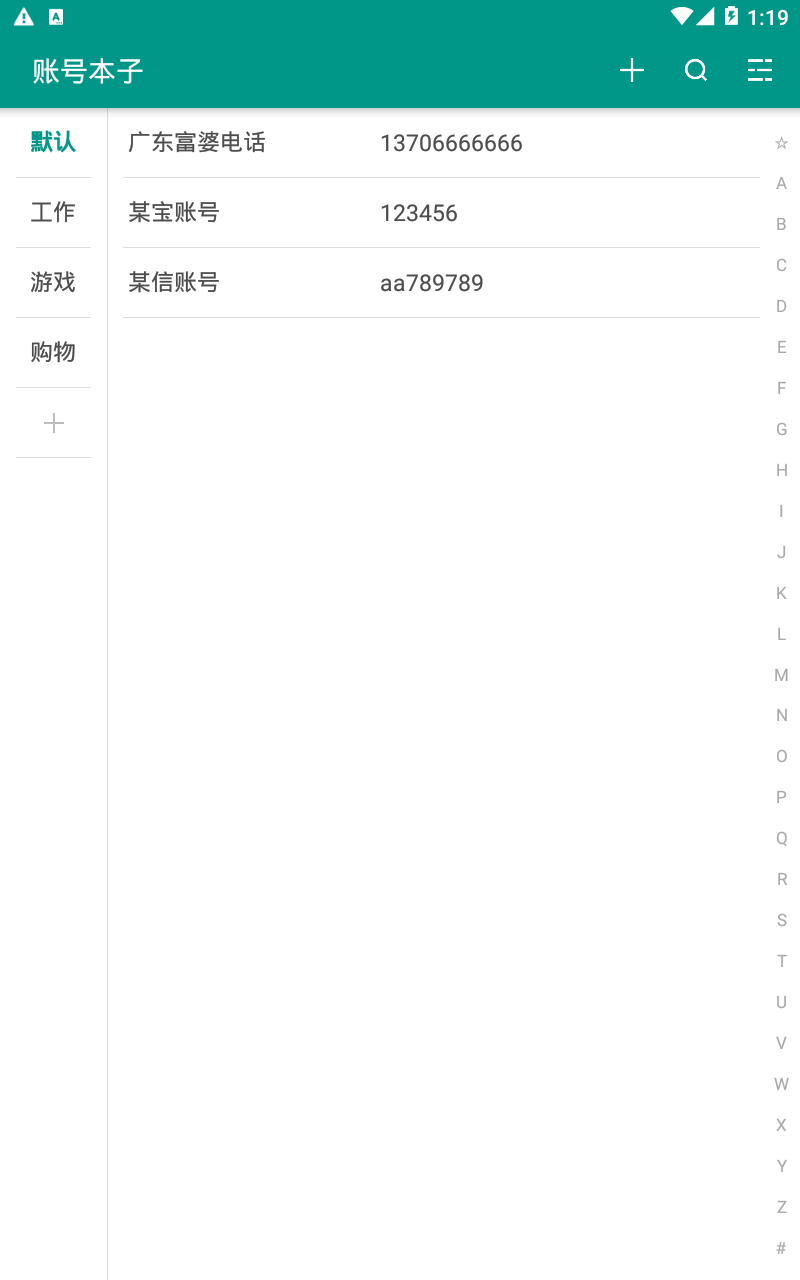Jump to letter Z in the index bar
The width and height of the screenshot is (800, 1280).
[x=782, y=1207]
